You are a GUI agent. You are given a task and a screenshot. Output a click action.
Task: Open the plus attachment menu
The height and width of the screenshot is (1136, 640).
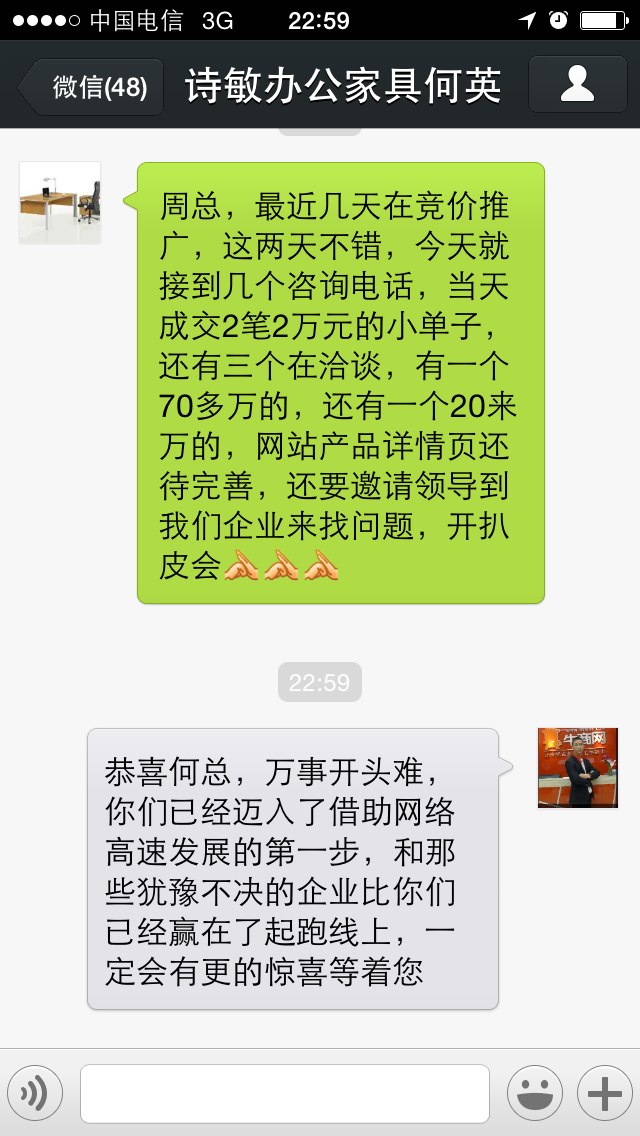tap(605, 1093)
